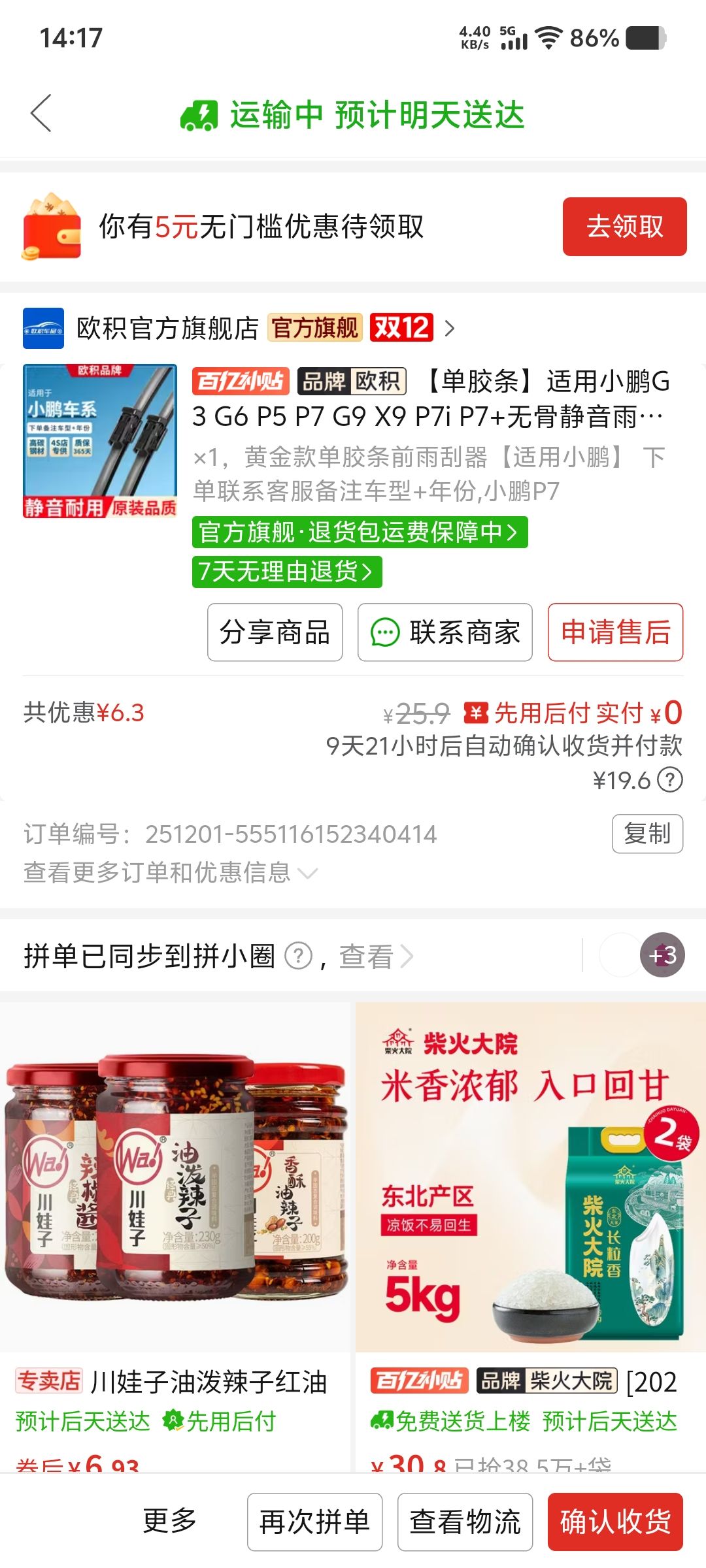
Task: Expand 查看更多订单和优惠信息
Action: pos(170,872)
